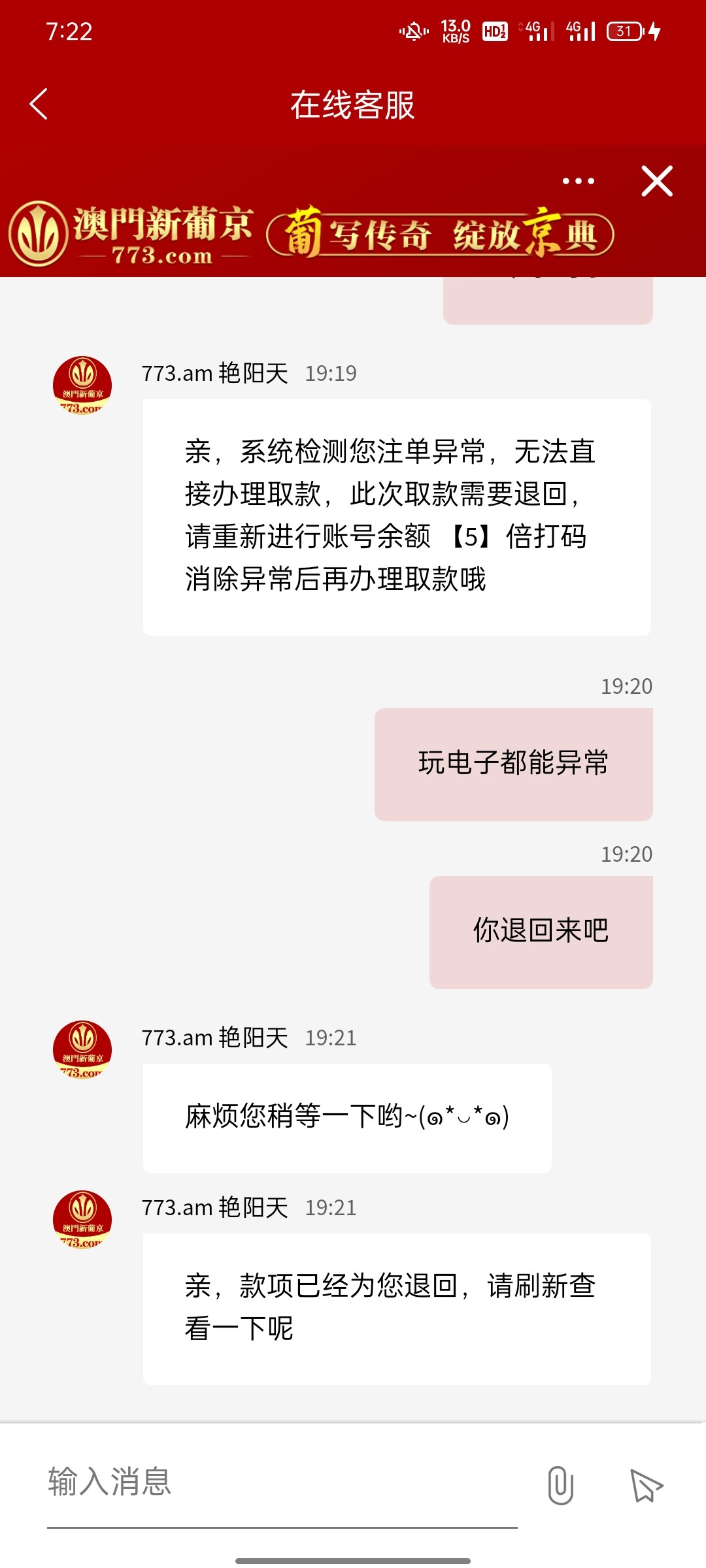Image resolution: width=706 pixels, height=1568 pixels.
Task: Tap the agent name 773.am 艳阳天
Action: (x=214, y=374)
